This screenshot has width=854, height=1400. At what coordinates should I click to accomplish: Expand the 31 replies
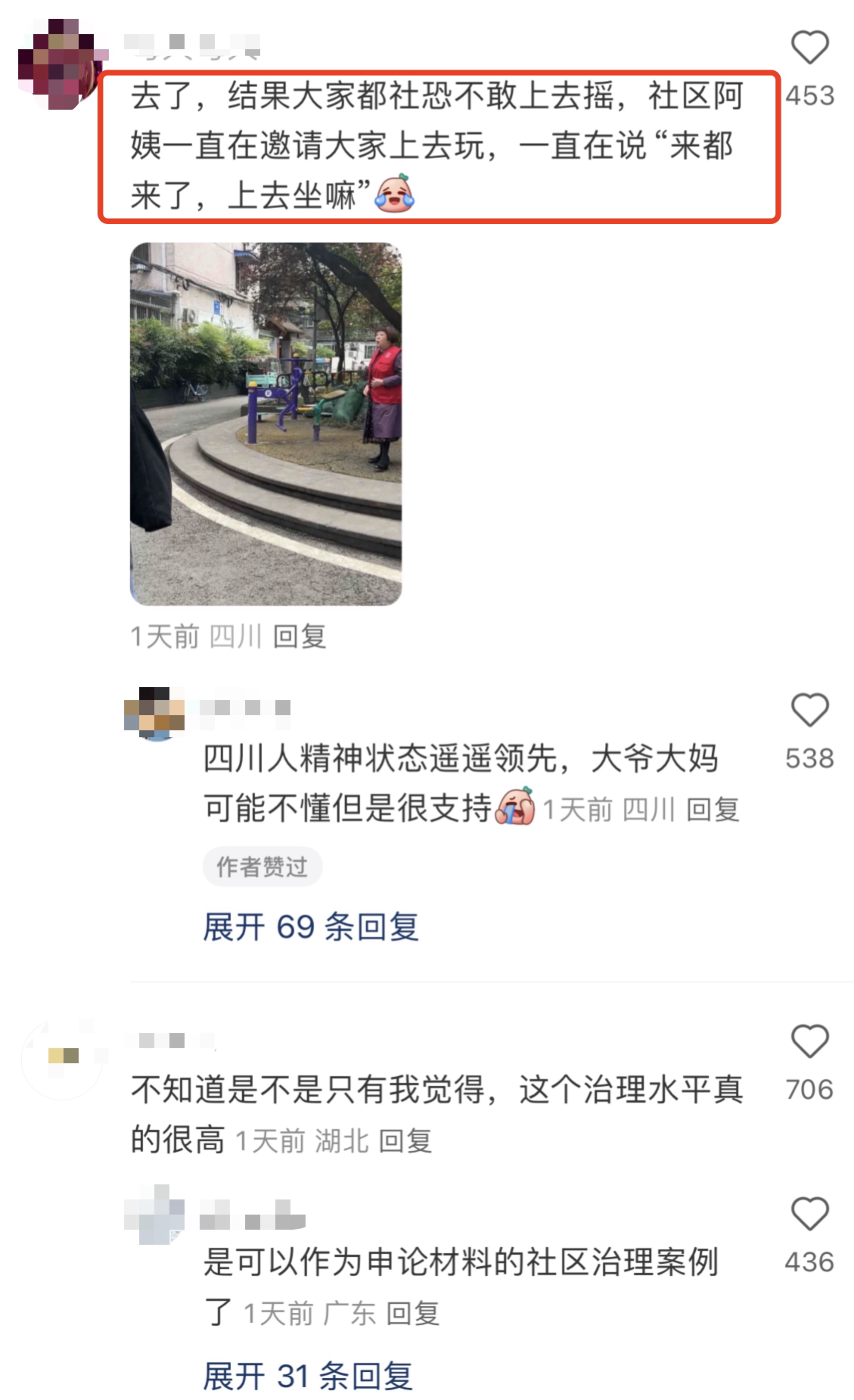(x=308, y=1376)
